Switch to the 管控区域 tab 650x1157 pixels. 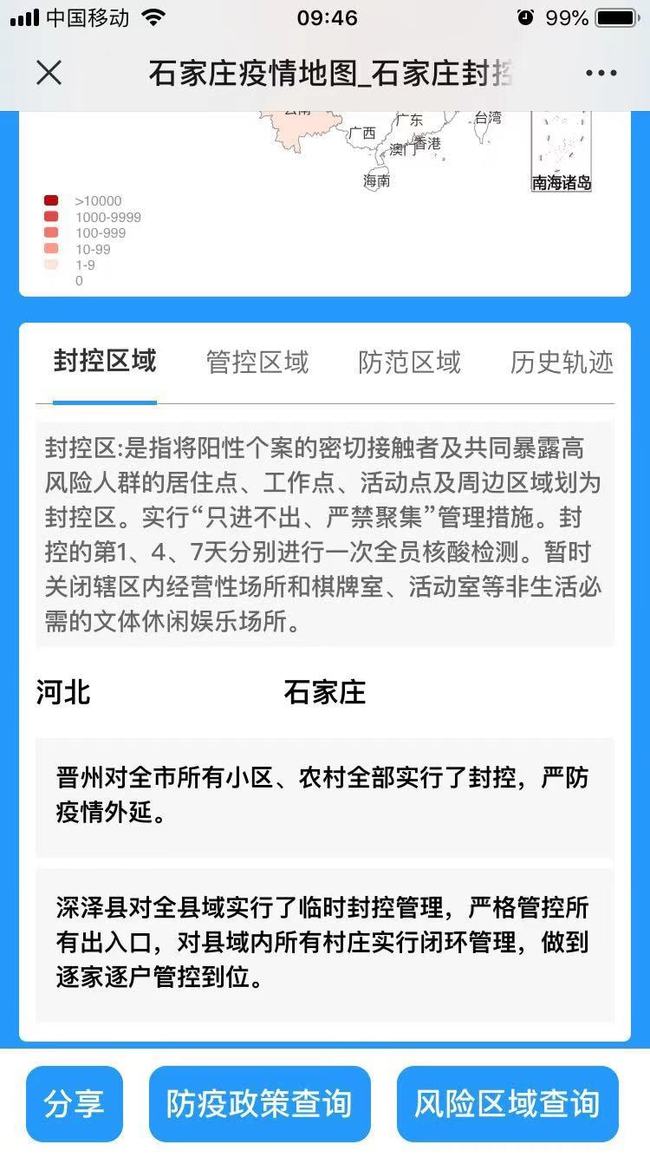257,362
